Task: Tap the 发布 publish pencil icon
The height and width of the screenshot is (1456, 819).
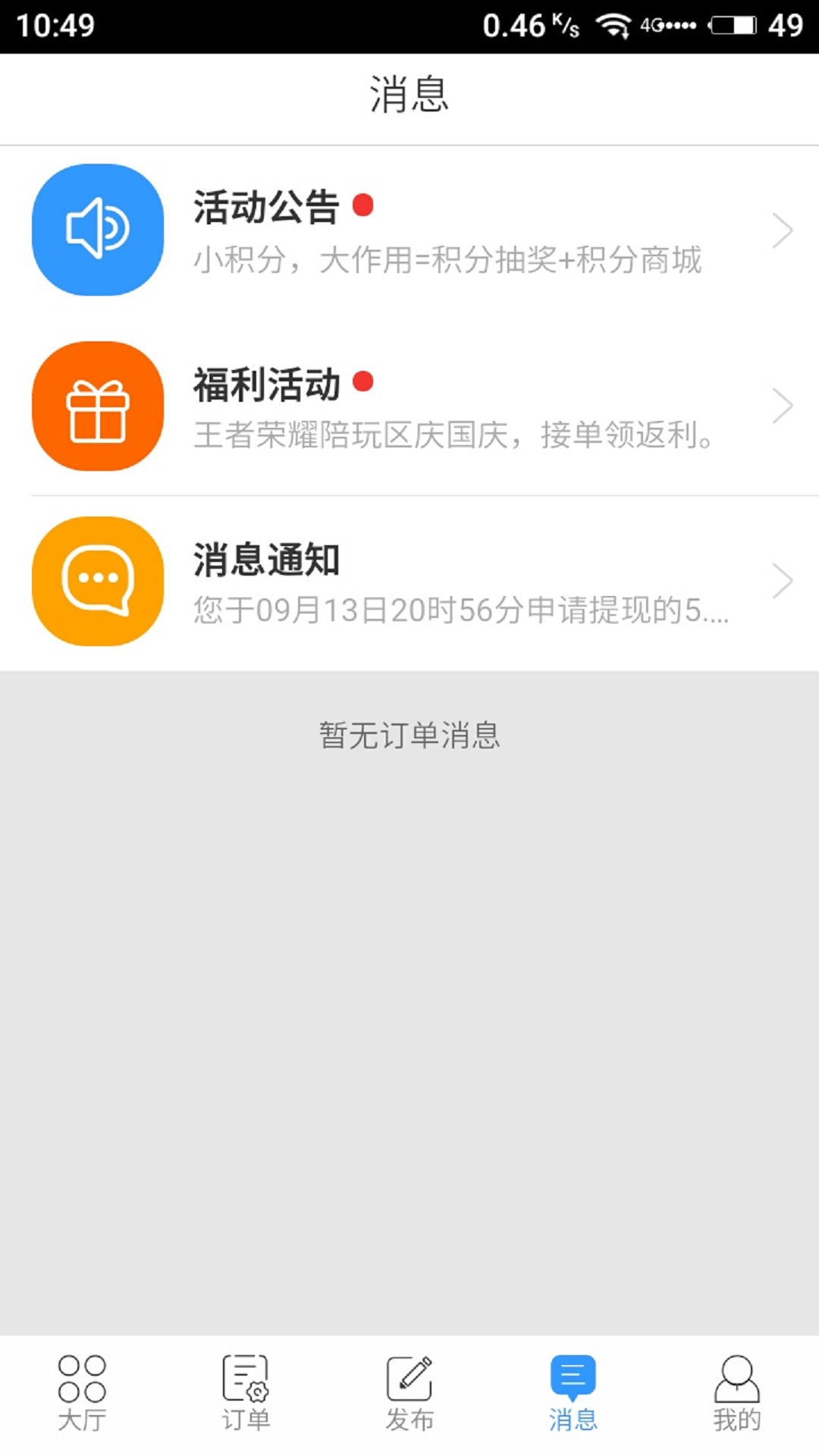Action: pyautogui.click(x=409, y=1388)
